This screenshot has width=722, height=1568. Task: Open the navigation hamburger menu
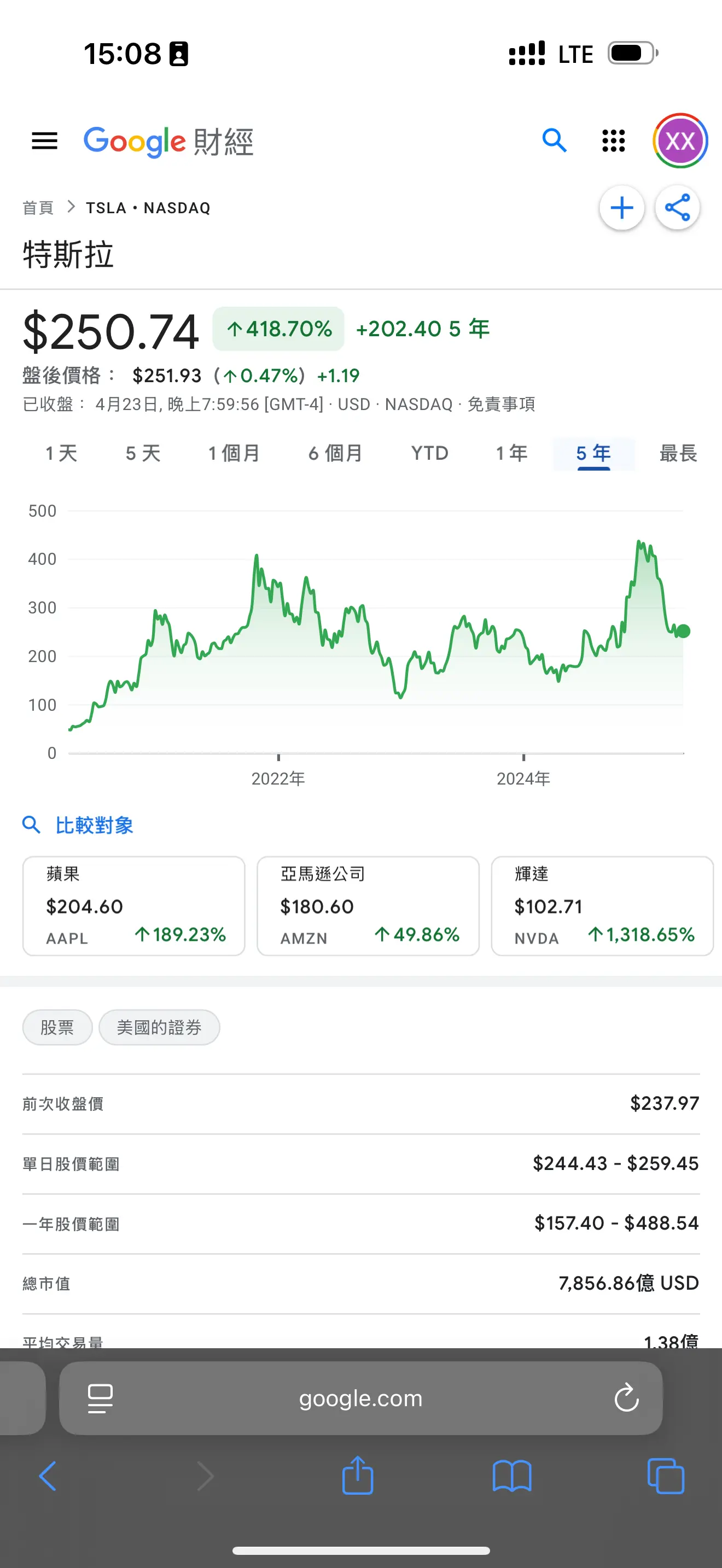pos(44,141)
